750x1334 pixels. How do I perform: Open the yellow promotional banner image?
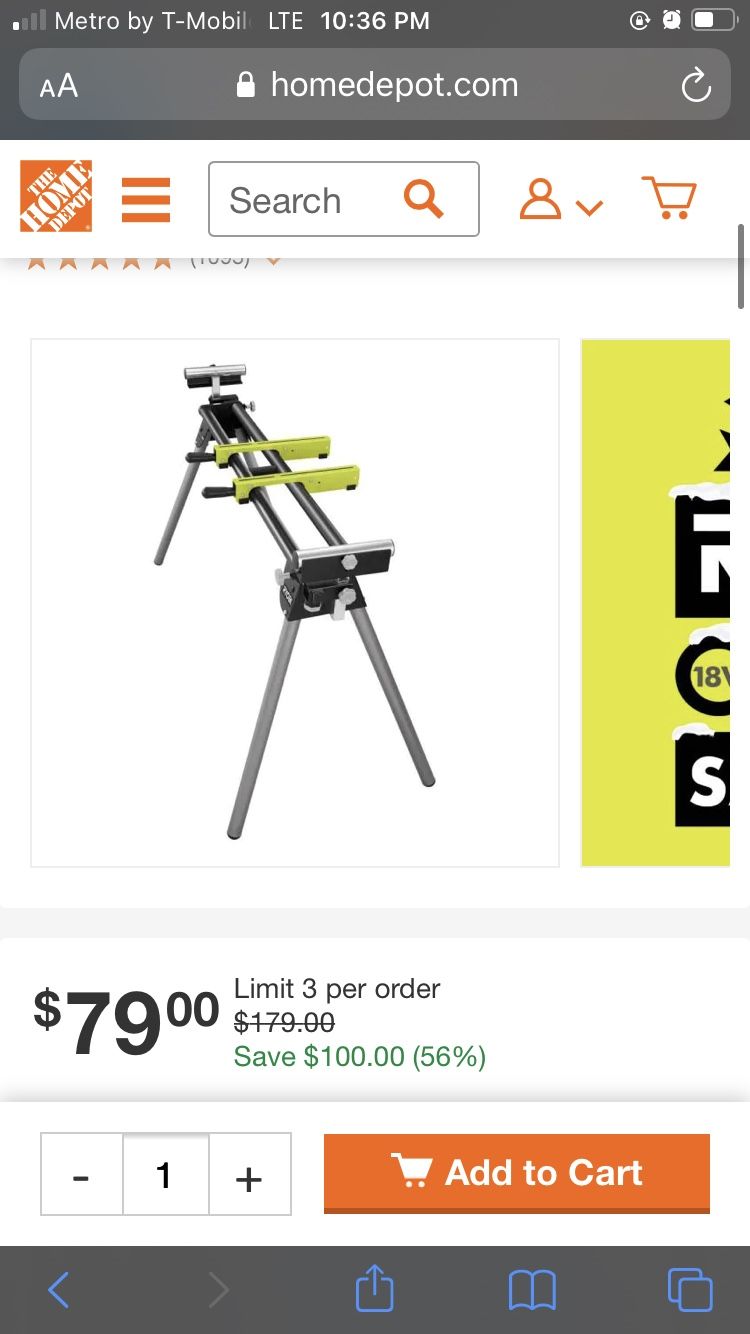click(656, 603)
